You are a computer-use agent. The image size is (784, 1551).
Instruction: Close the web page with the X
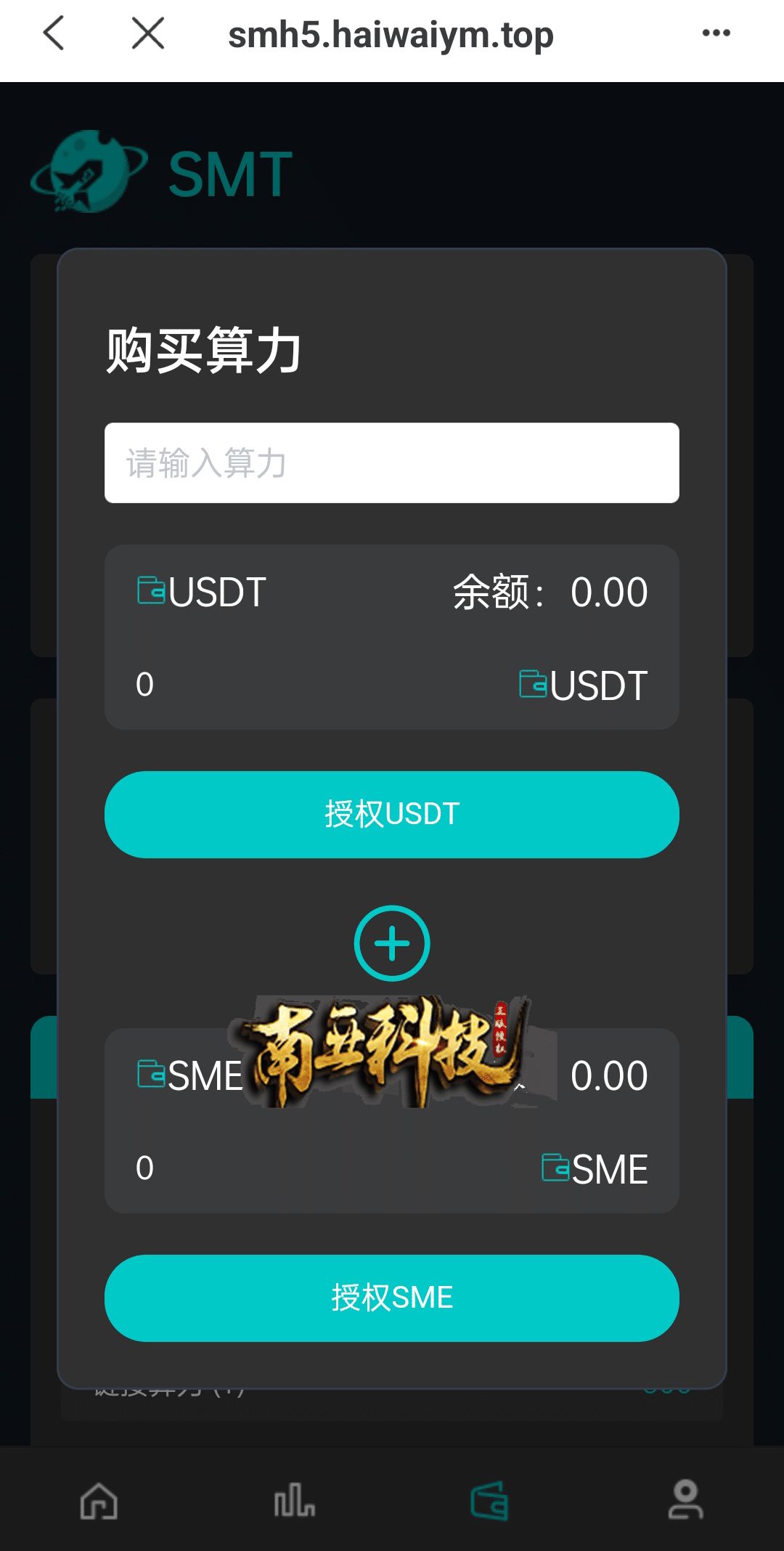point(148,33)
